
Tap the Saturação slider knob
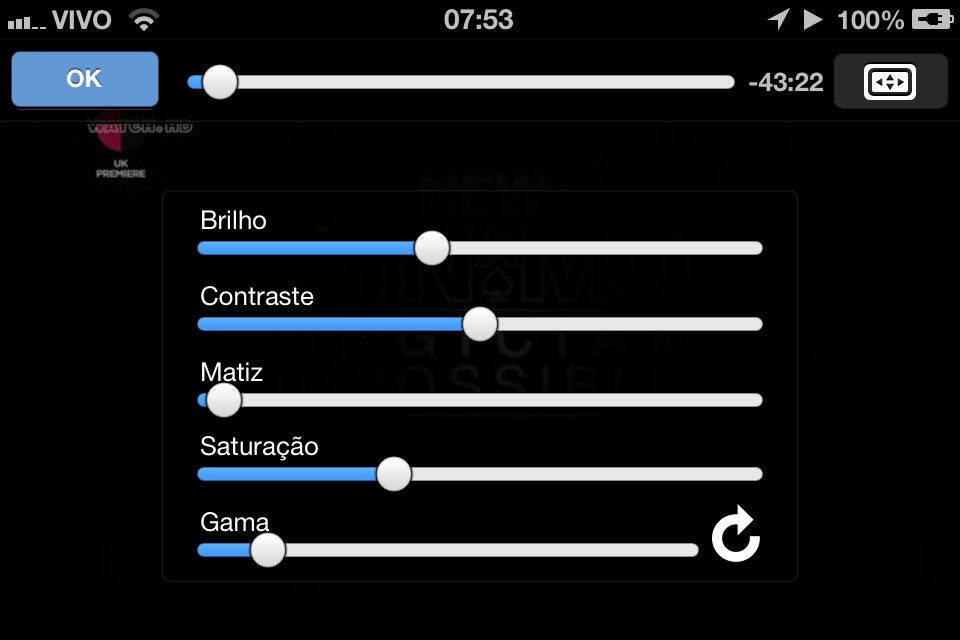pos(394,474)
